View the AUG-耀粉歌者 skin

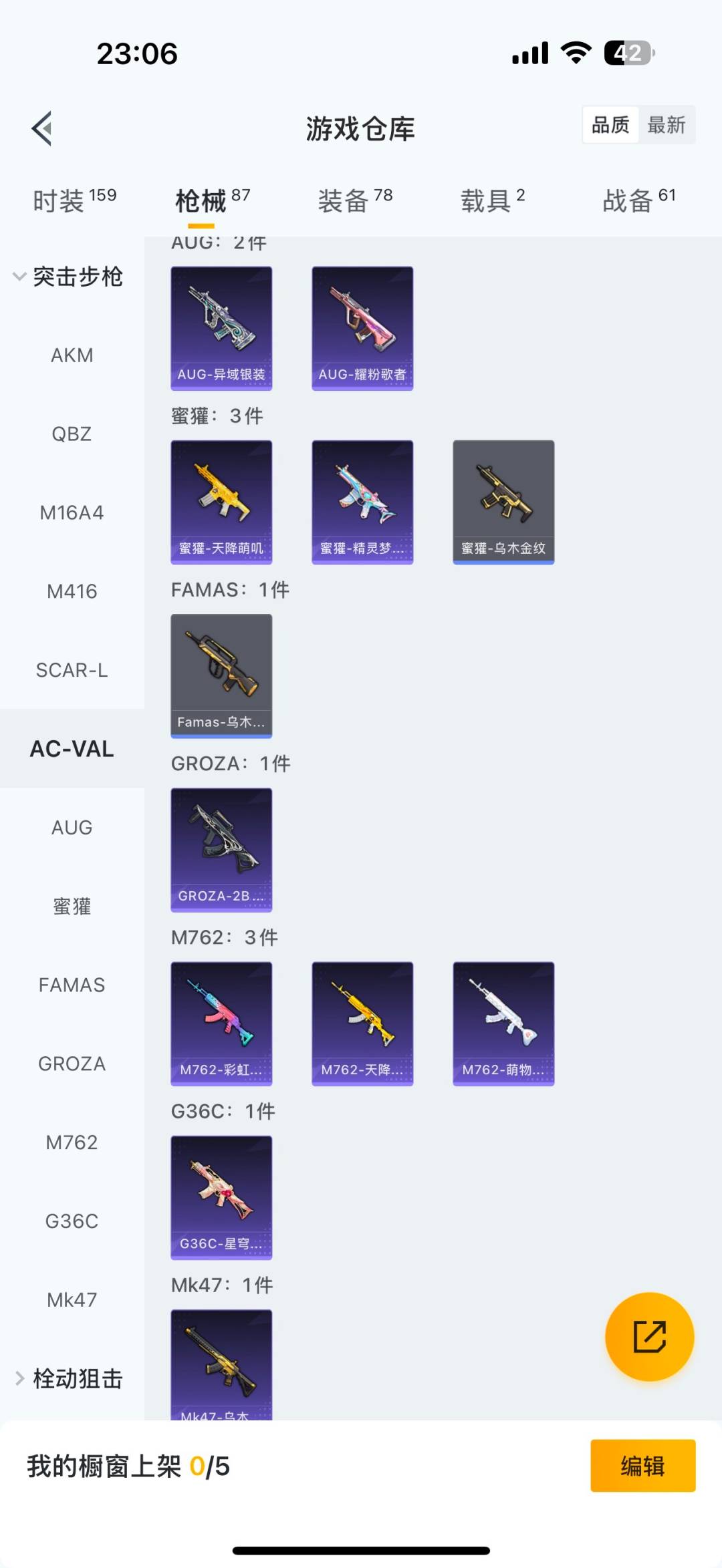tap(362, 328)
